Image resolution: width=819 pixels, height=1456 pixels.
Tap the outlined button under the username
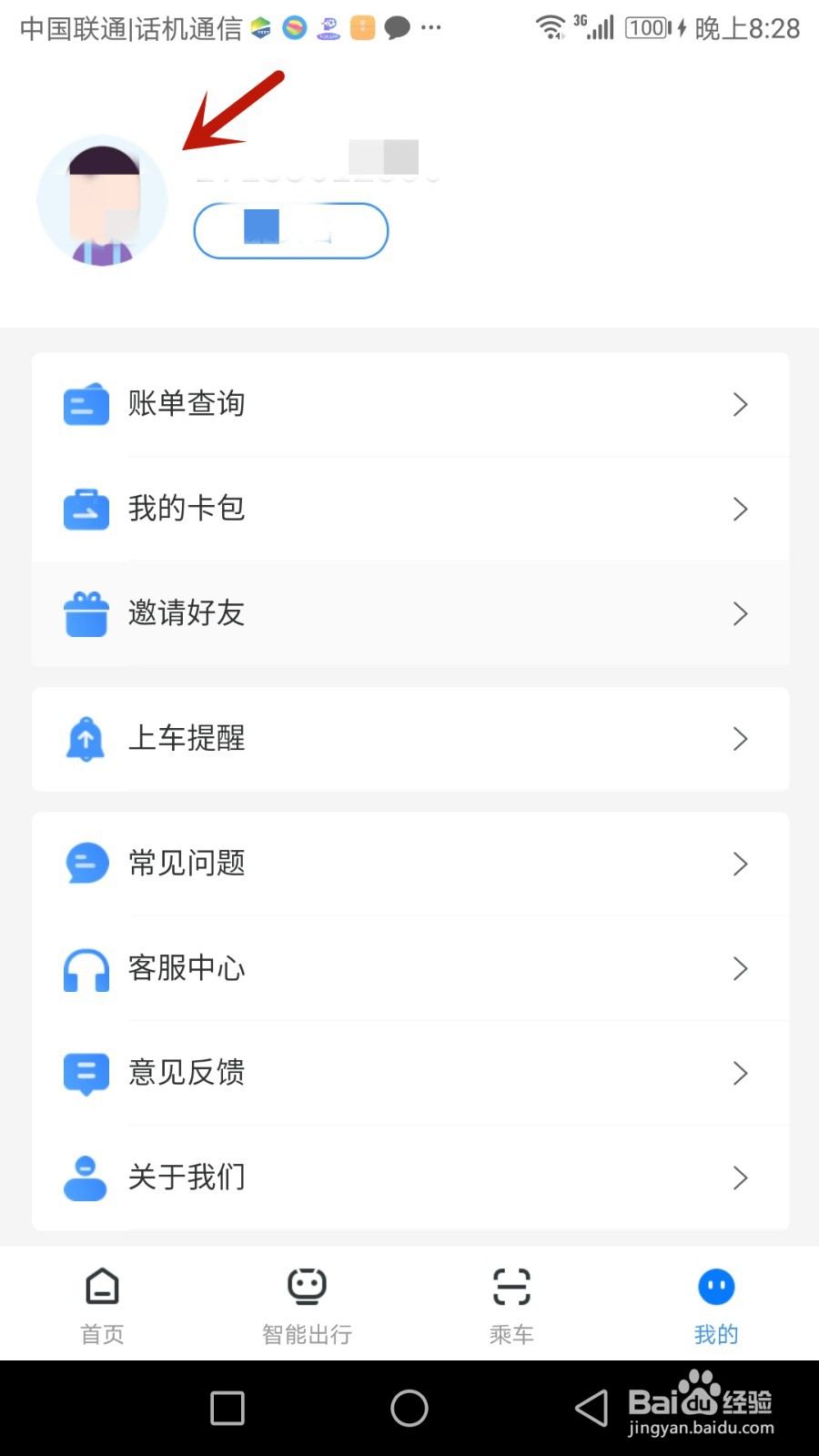[291, 230]
